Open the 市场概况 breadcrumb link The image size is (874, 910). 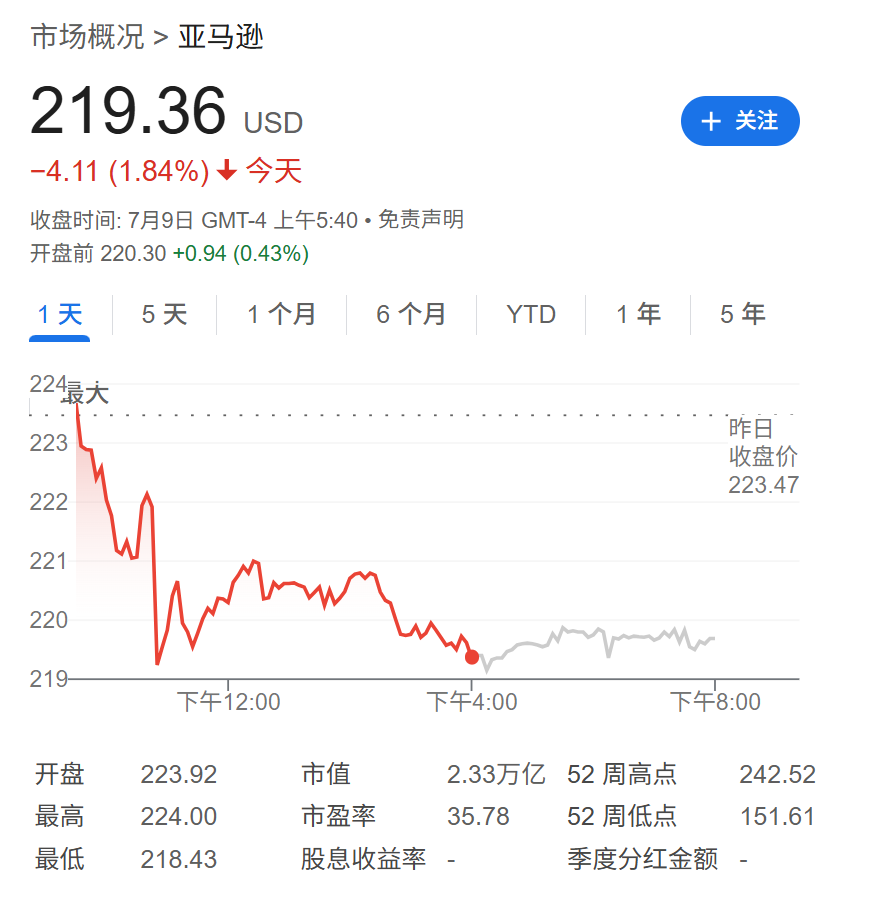[87, 38]
